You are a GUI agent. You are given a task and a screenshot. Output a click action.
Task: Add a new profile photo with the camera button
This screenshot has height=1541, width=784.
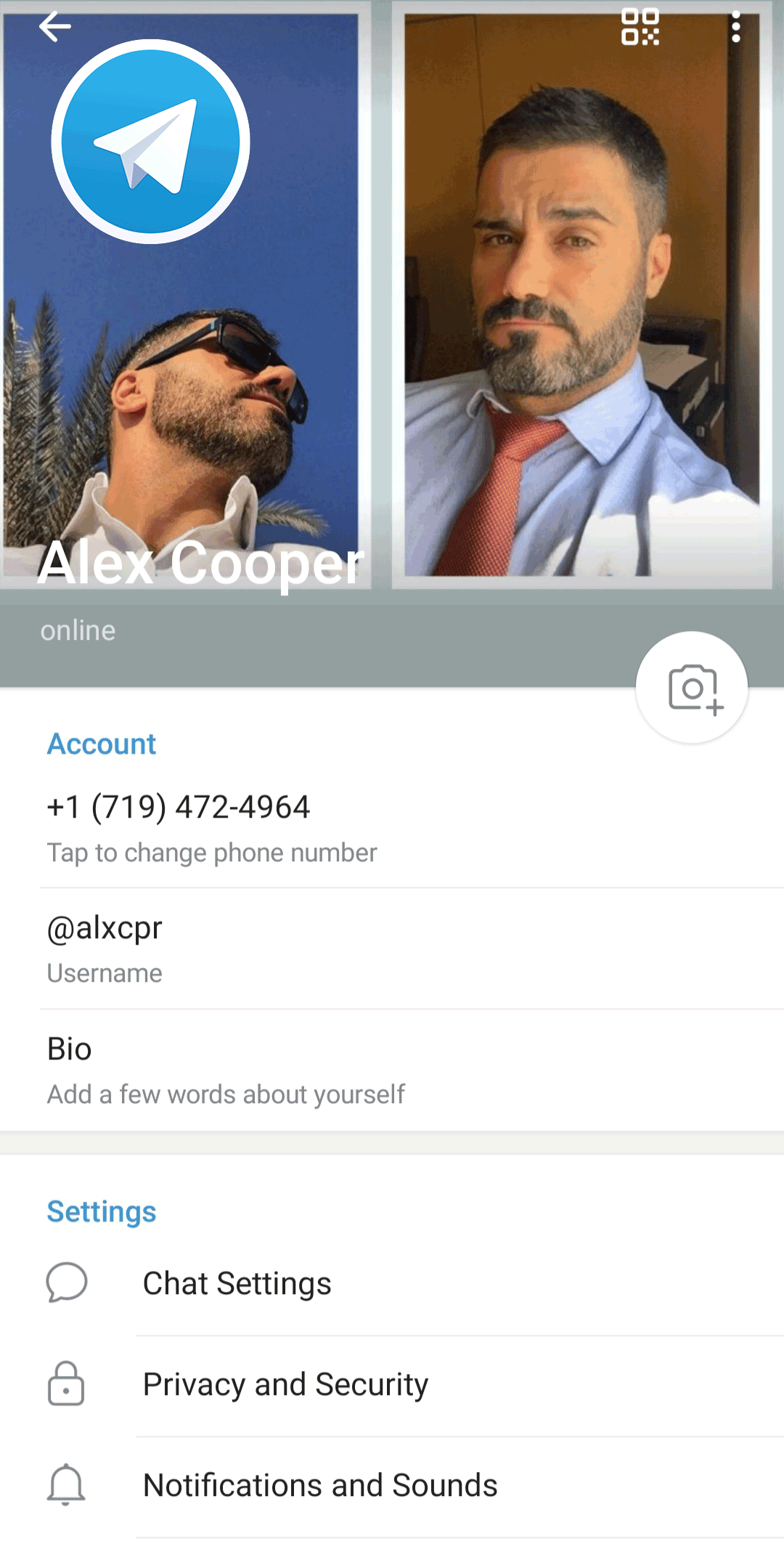pyautogui.click(x=692, y=687)
